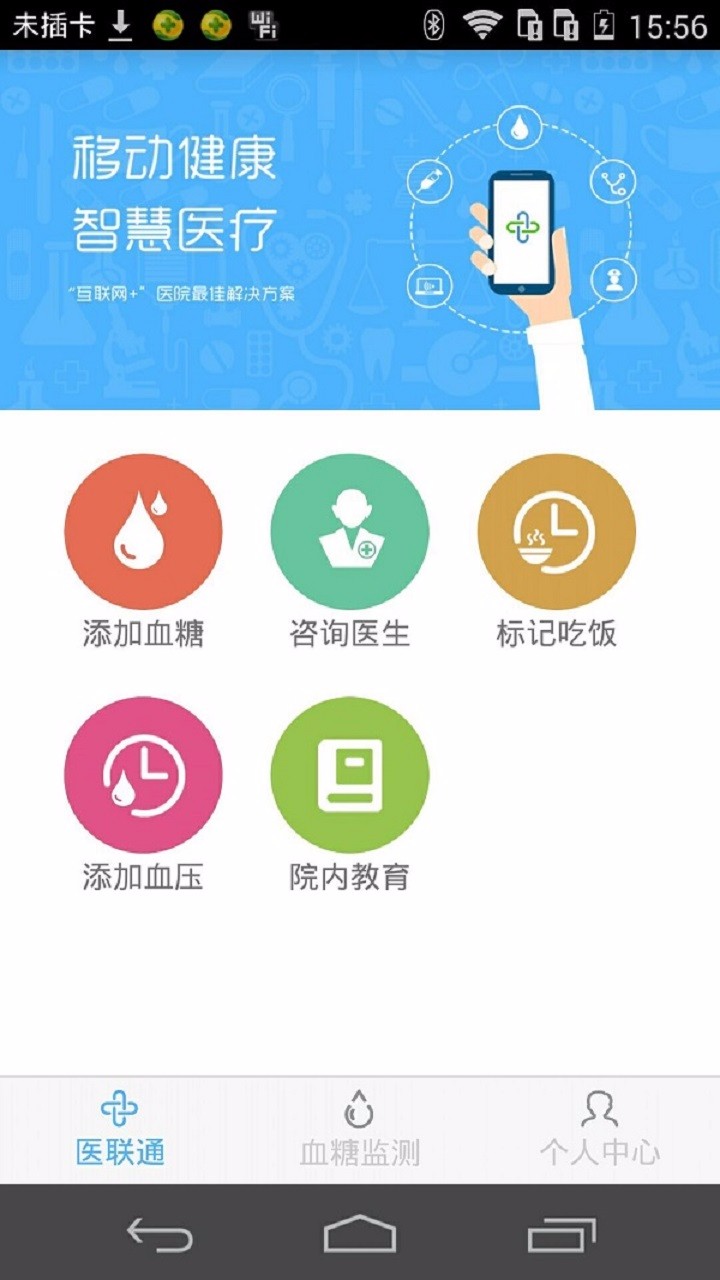This screenshot has width=720, height=1280.
Task: Select the 医联通 tab
Action: click(x=120, y=1130)
